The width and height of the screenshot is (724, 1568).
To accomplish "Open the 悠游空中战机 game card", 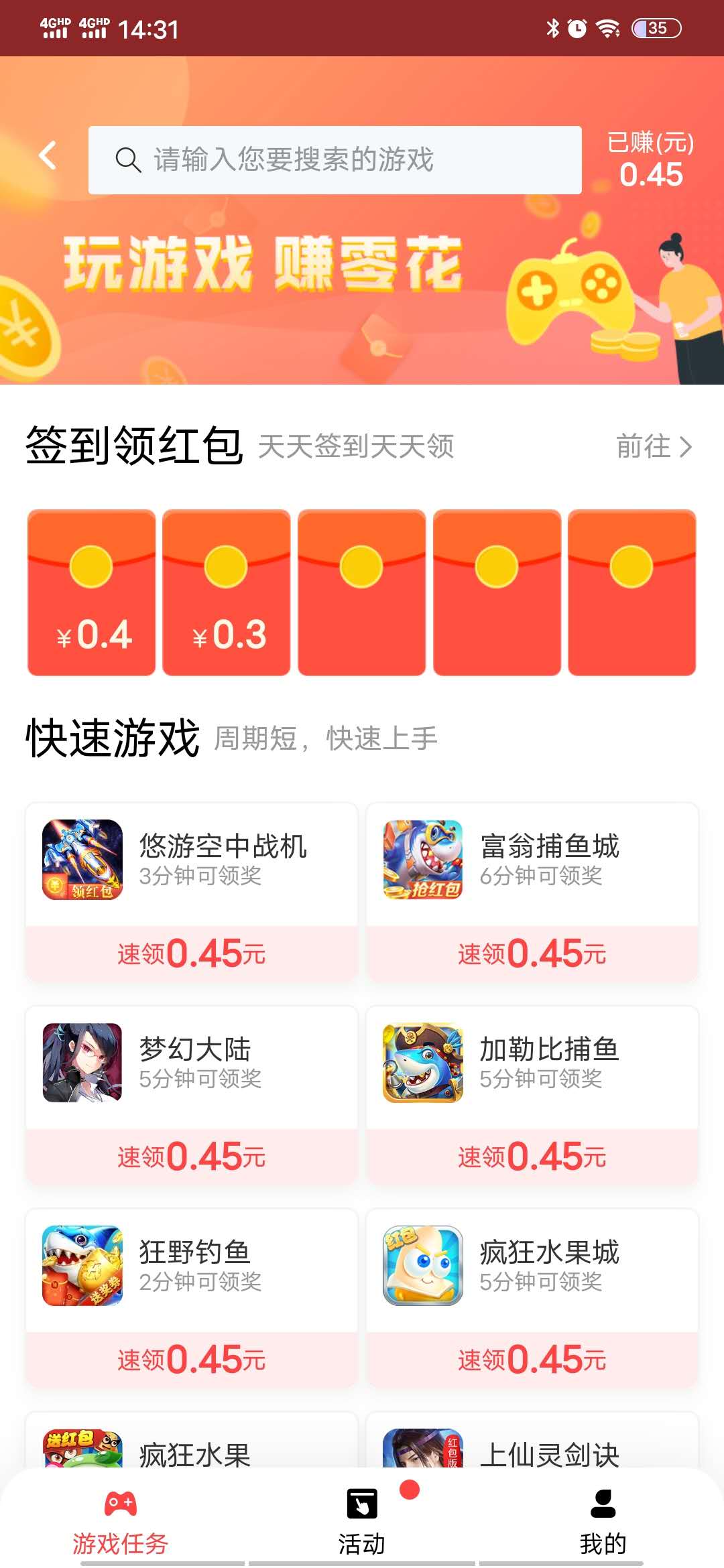I will point(192,891).
